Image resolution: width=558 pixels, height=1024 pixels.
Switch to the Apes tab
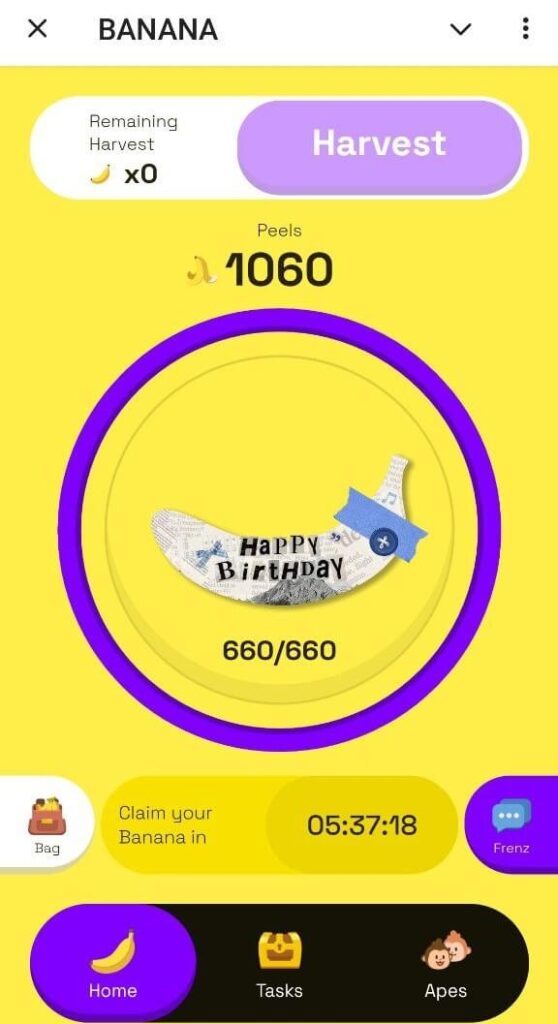446,963
